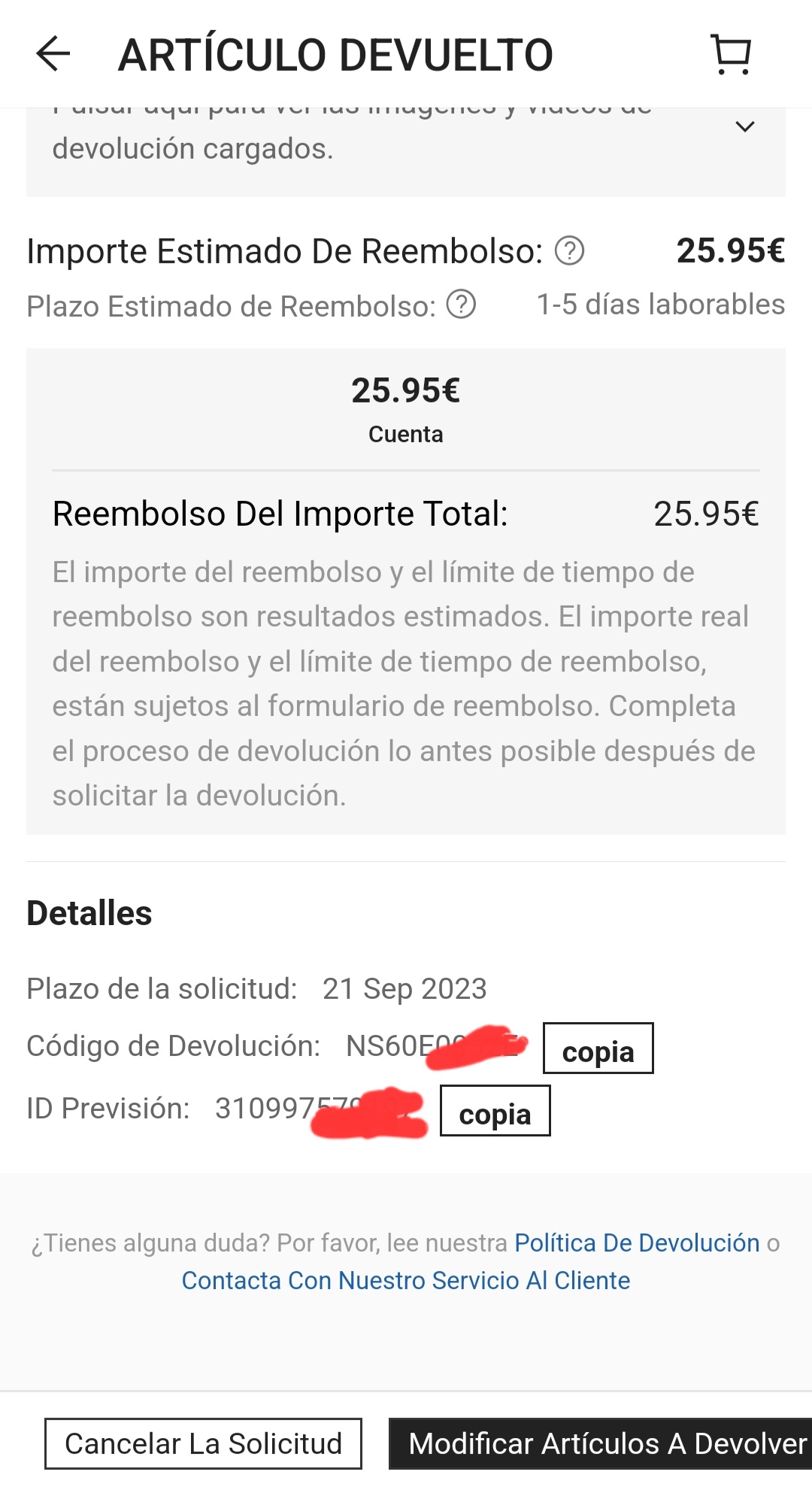The width and height of the screenshot is (812, 1511).
Task: Show help for Importe Estimado De Reembolso
Action: pyautogui.click(x=569, y=251)
